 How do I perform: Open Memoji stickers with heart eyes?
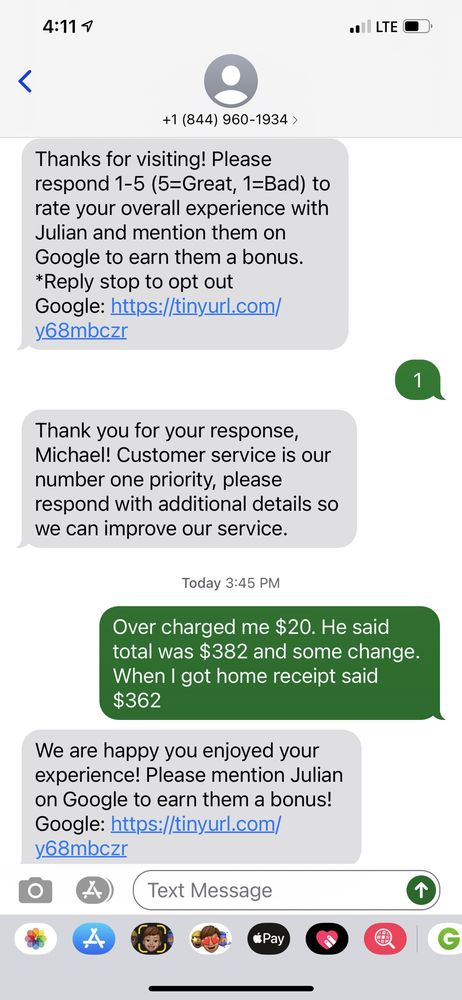(211, 939)
